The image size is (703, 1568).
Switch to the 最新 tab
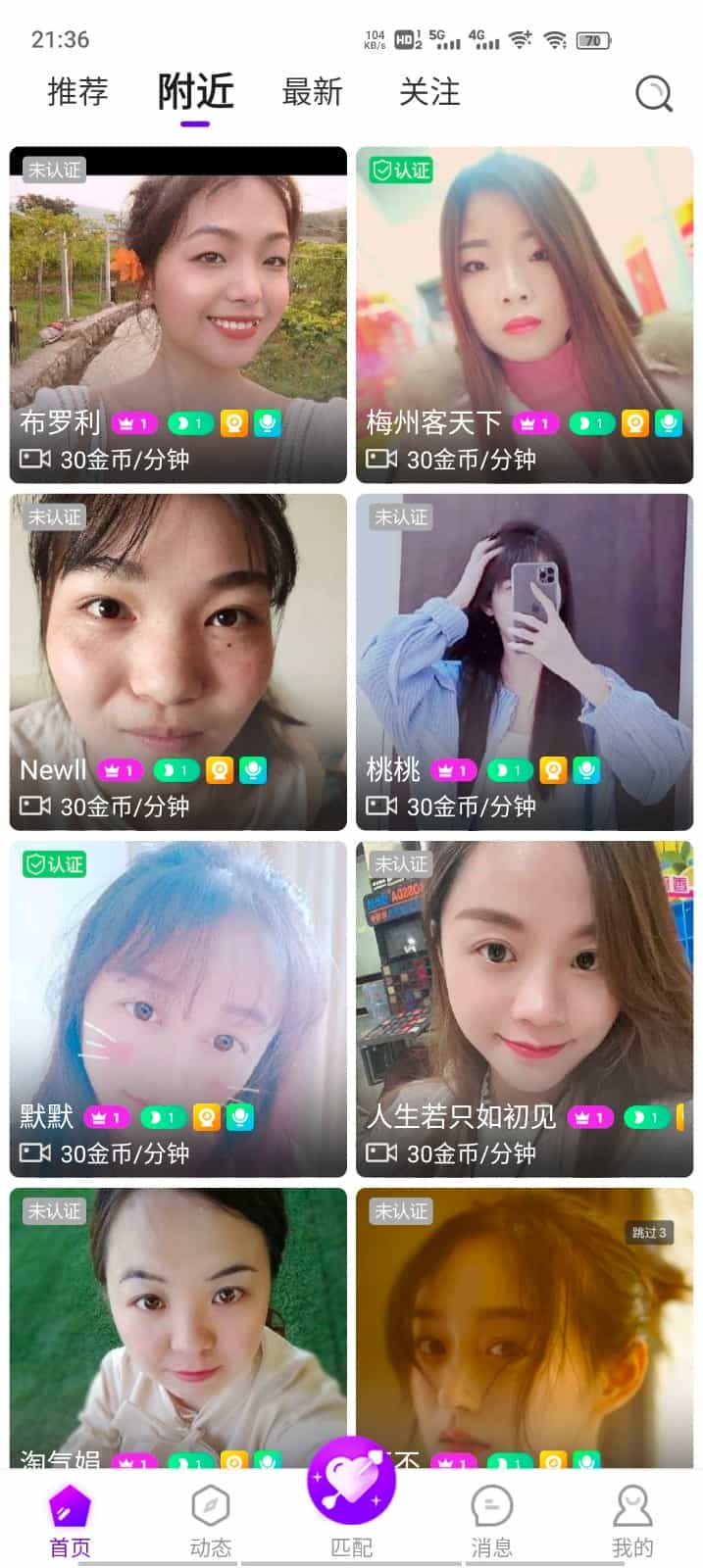pos(312,92)
